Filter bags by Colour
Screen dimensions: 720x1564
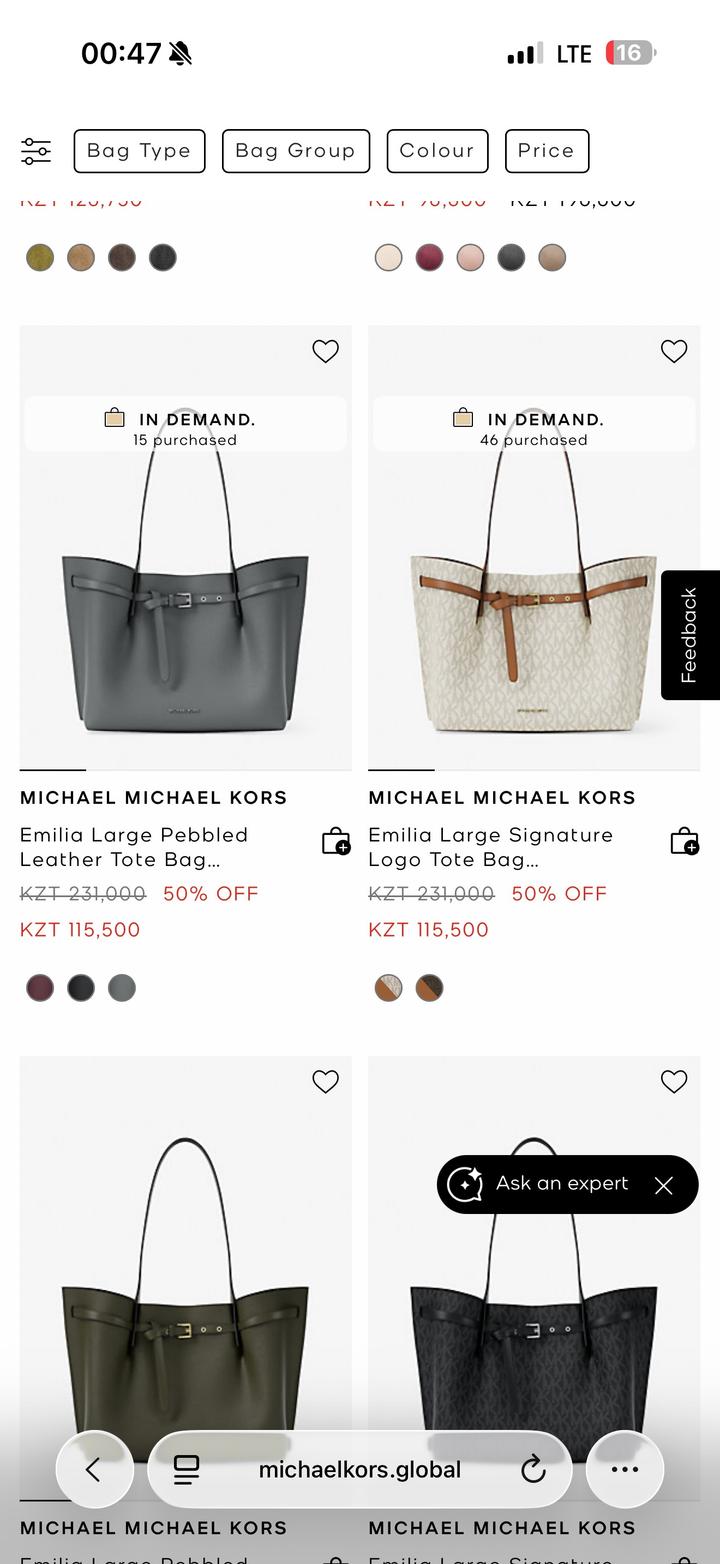[437, 151]
